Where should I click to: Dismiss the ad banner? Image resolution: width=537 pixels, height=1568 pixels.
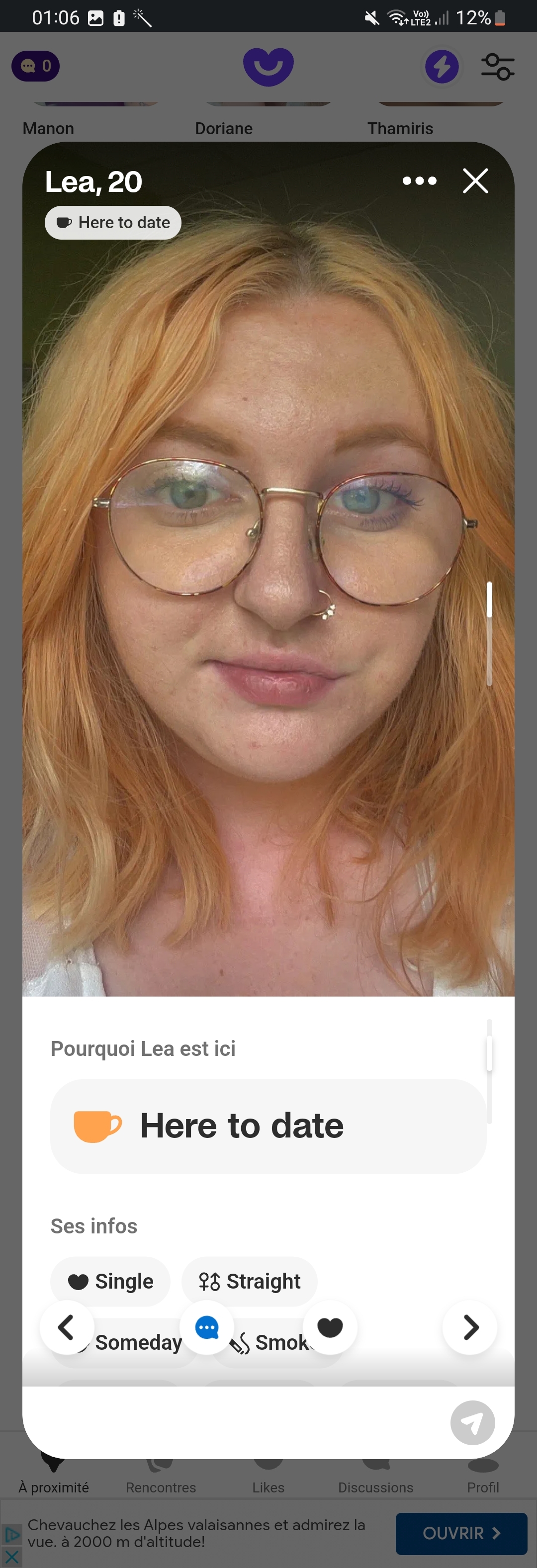pyautogui.click(x=11, y=1558)
